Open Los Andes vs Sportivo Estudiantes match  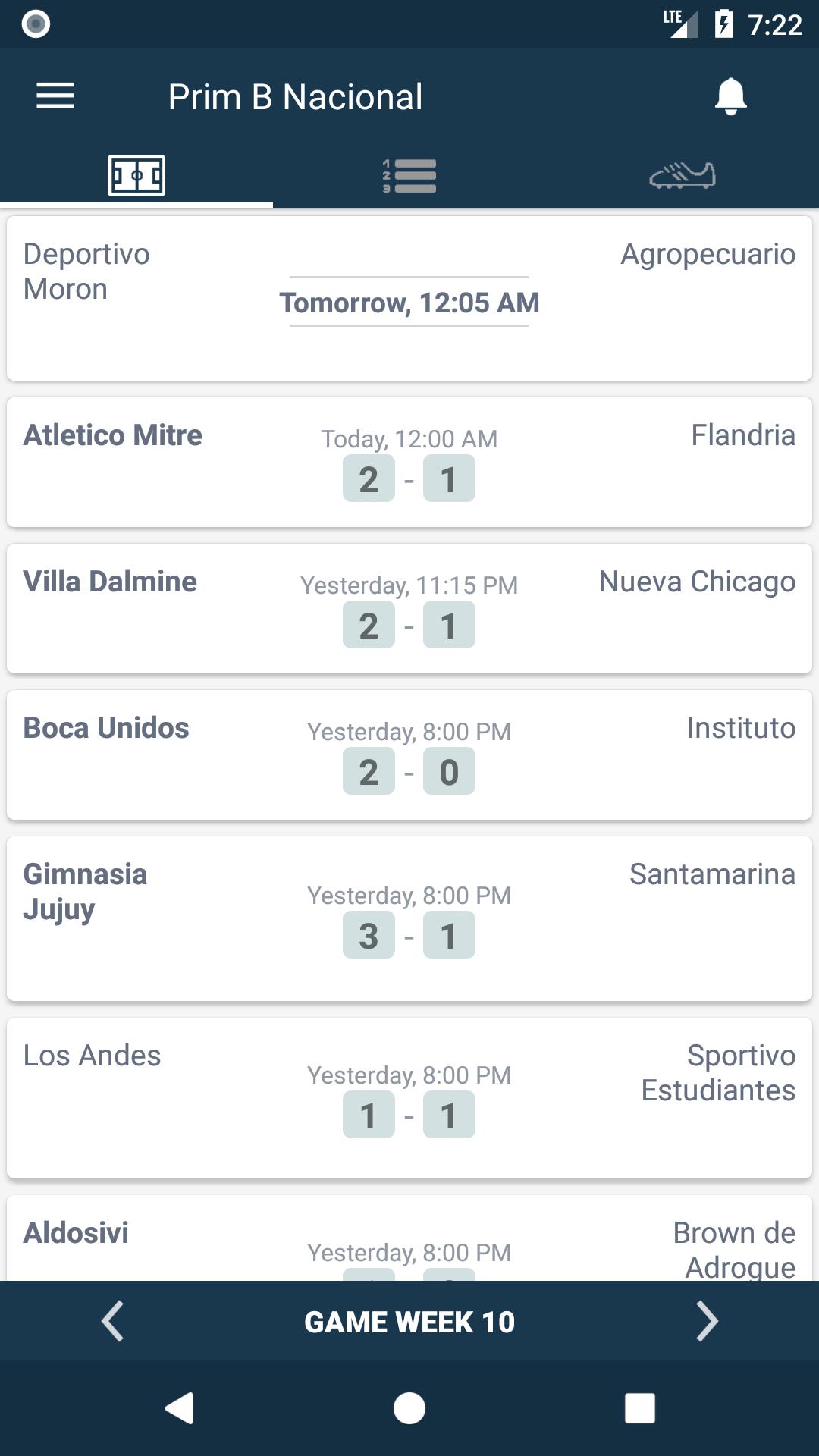(409, 1099)
